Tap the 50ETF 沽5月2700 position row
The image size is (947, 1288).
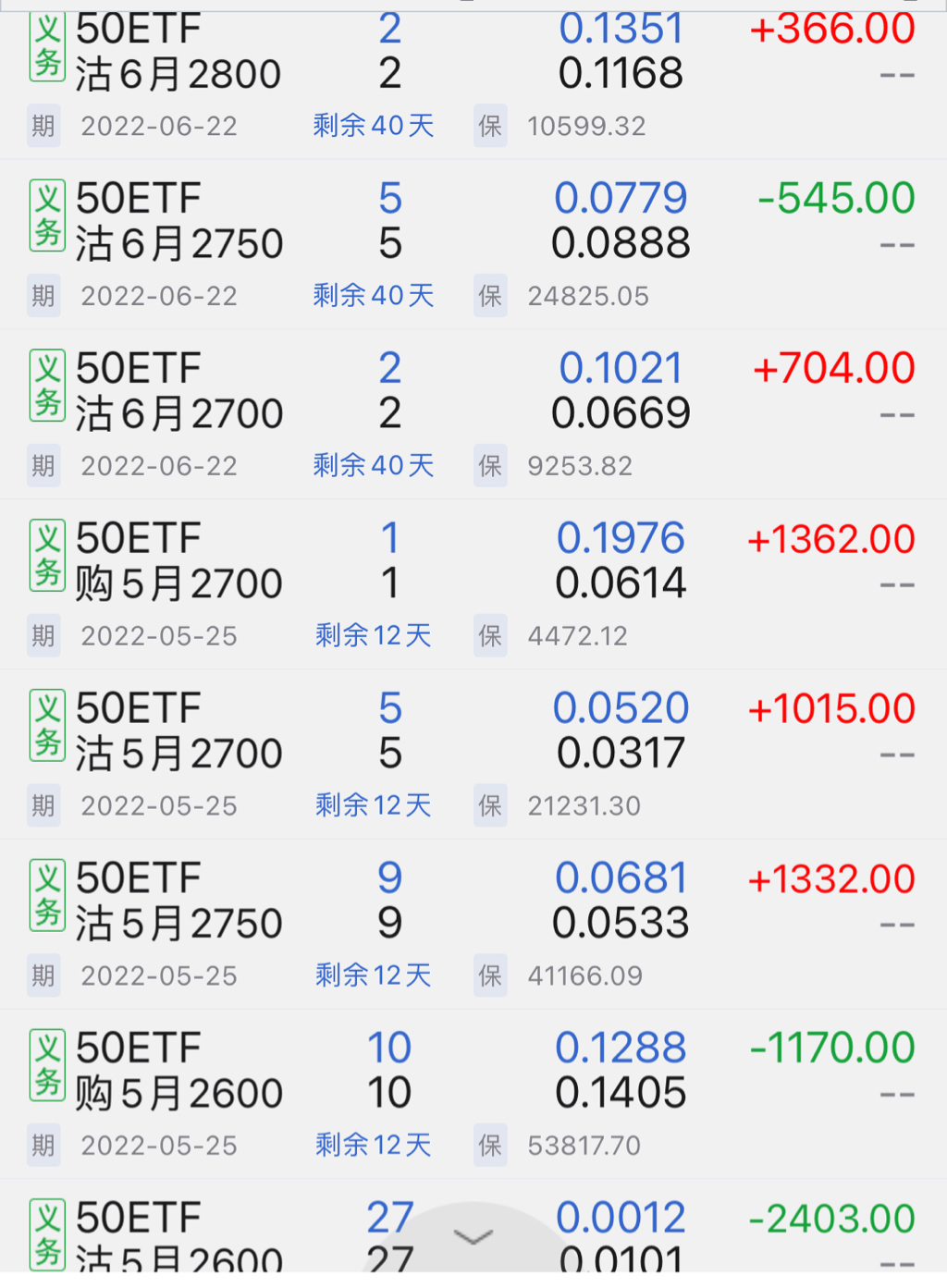click(x=178, y=732)
